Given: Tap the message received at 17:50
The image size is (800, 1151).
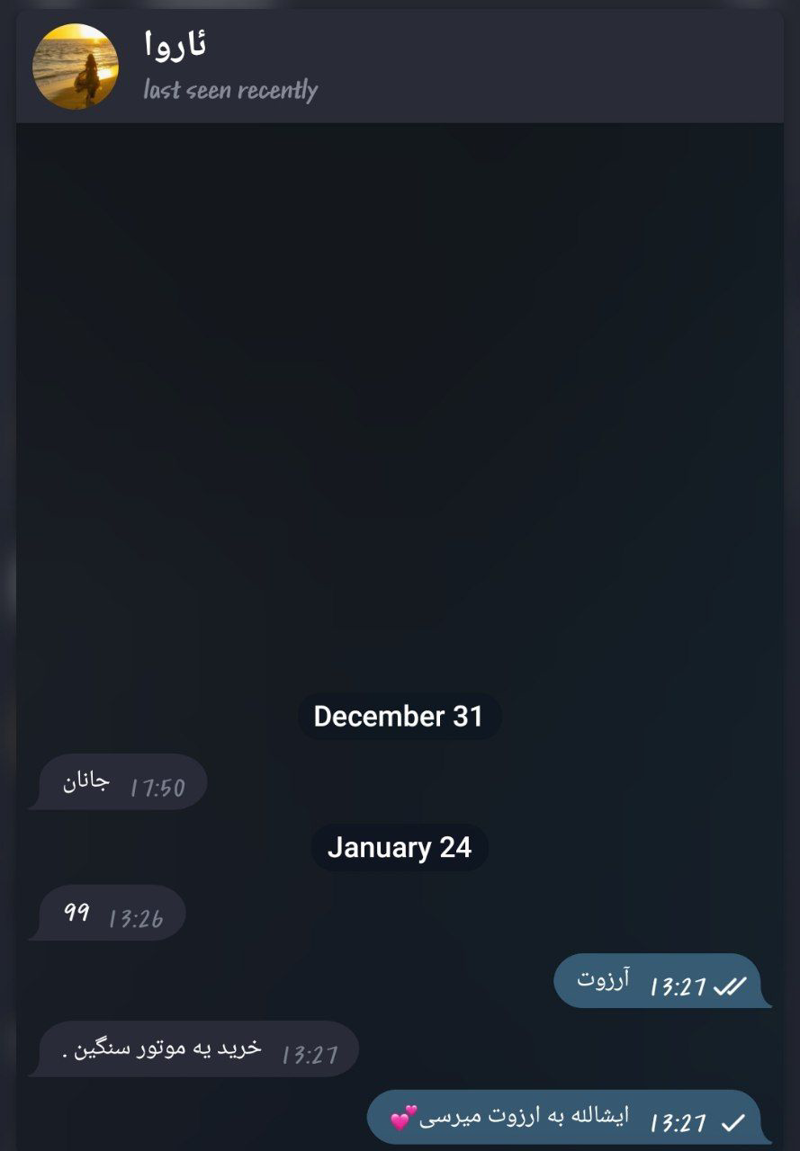Looking at the screenshot, I should point(118,782).
